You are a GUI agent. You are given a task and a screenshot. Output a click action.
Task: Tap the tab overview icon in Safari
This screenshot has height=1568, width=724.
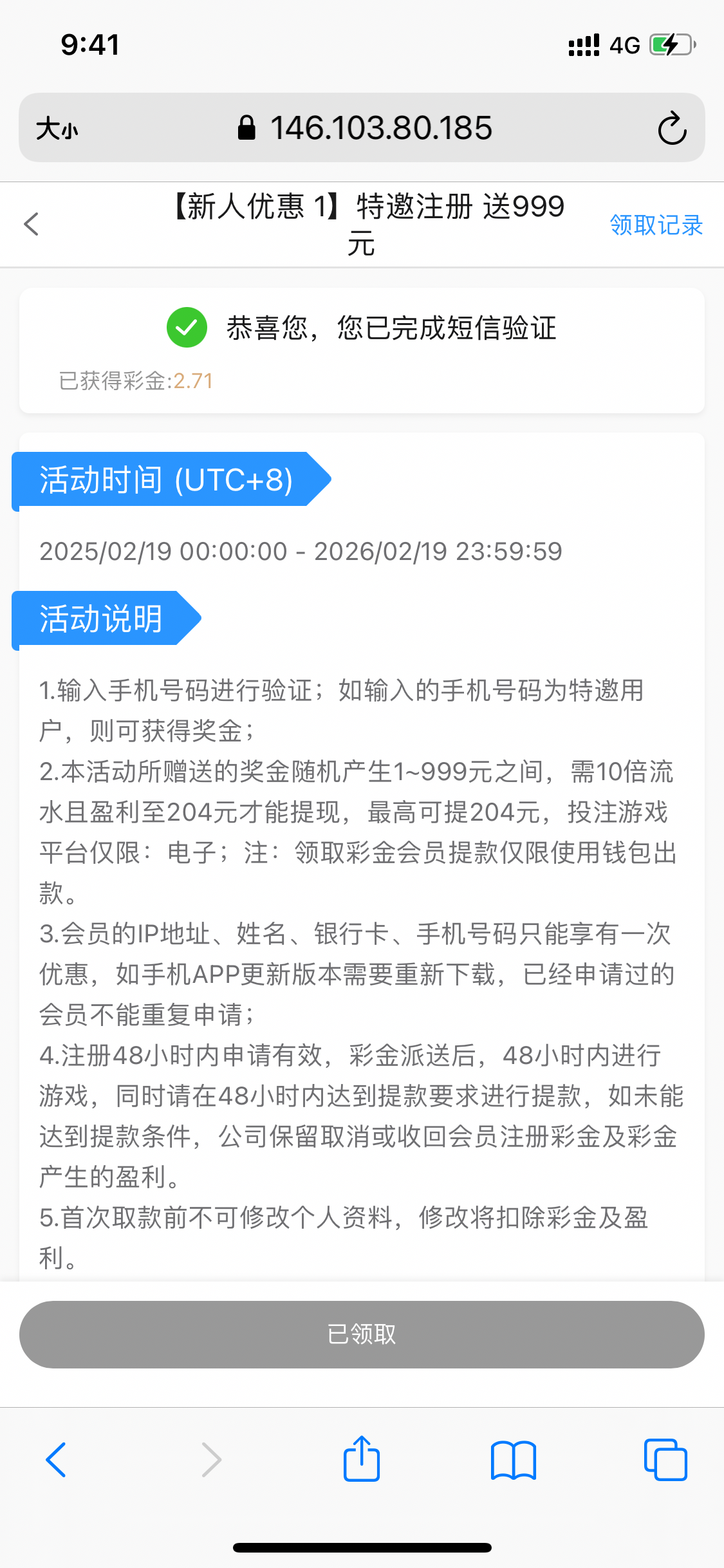(666, 1460)
